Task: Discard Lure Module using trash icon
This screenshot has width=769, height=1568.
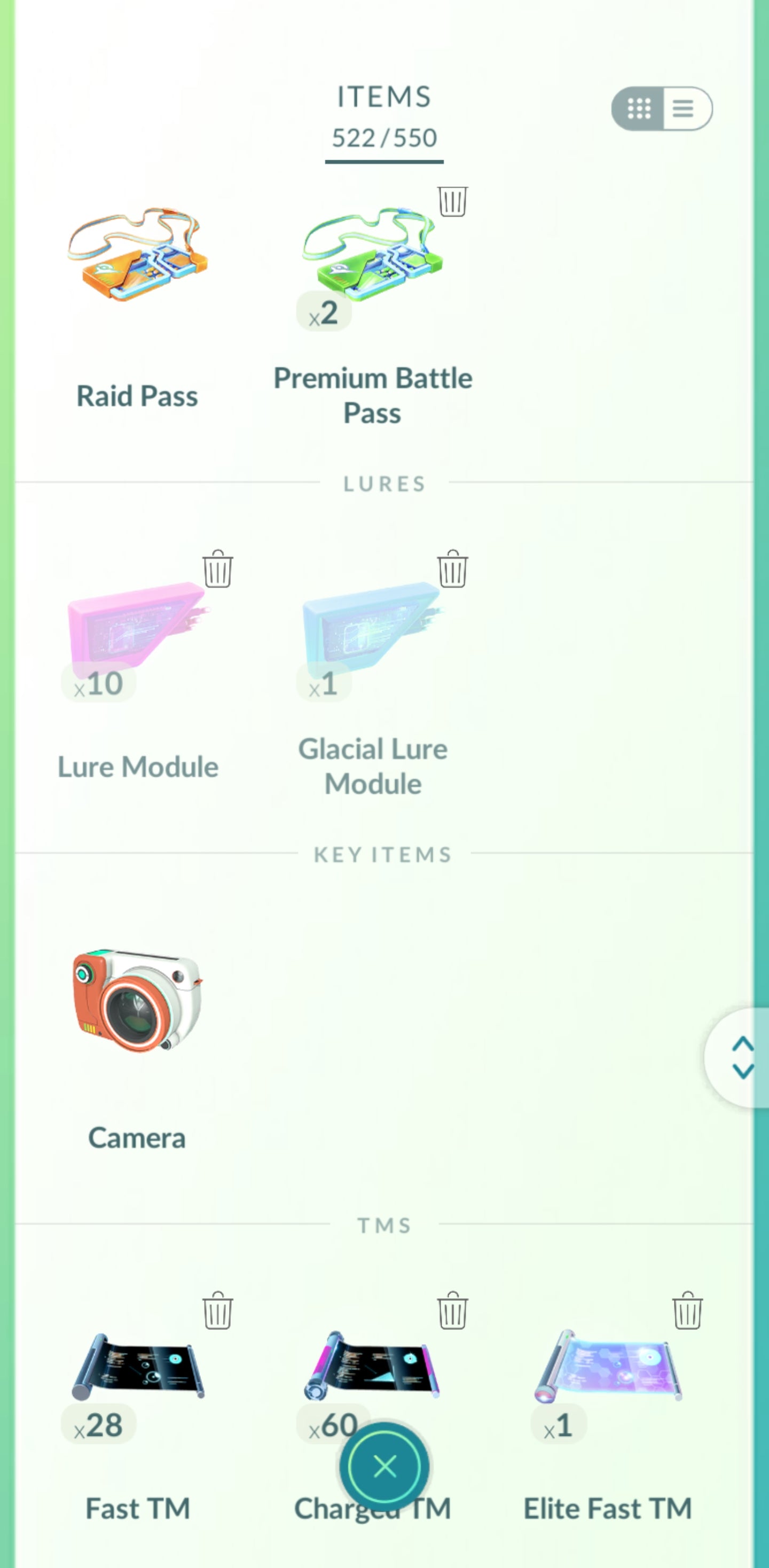Action: click(217, 569)
